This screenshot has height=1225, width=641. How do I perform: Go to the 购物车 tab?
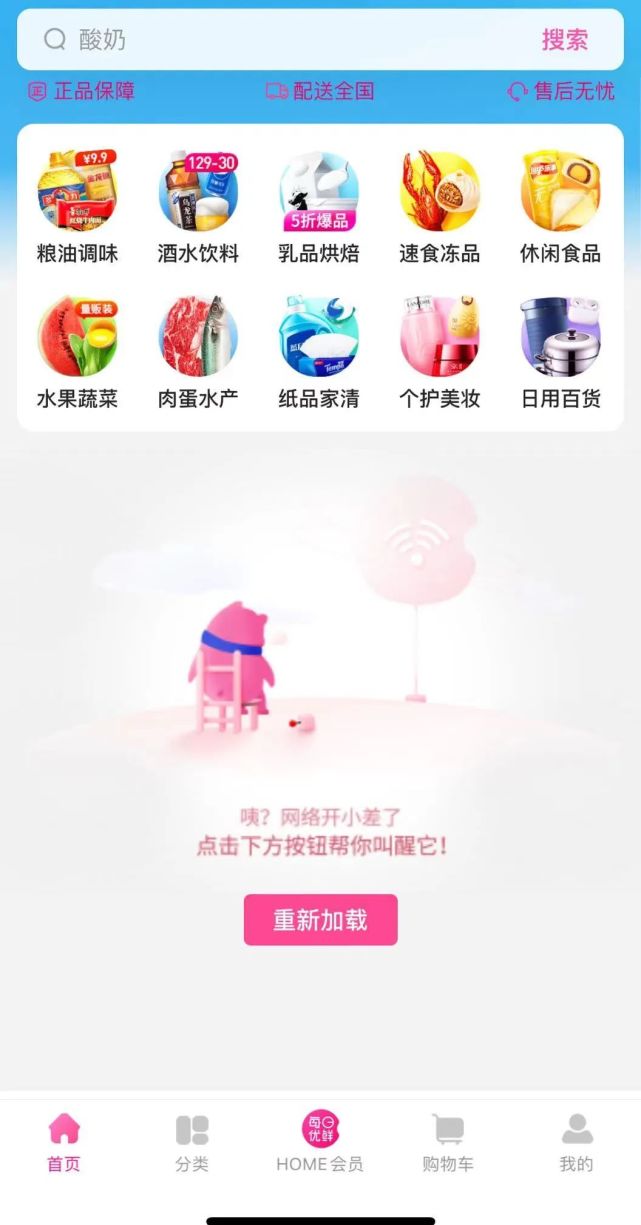coord(448,1143)
